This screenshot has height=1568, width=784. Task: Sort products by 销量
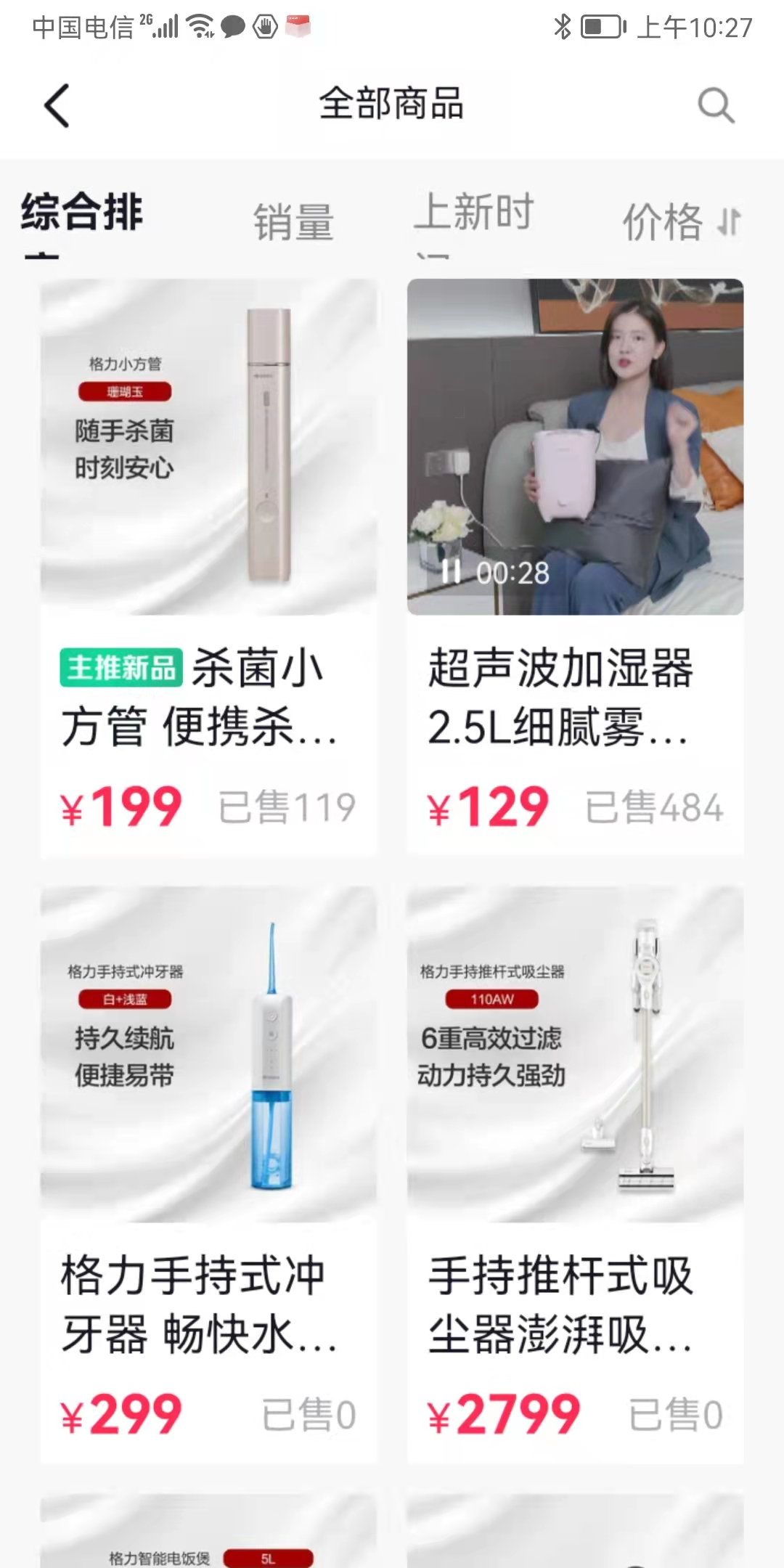[293, 222]
